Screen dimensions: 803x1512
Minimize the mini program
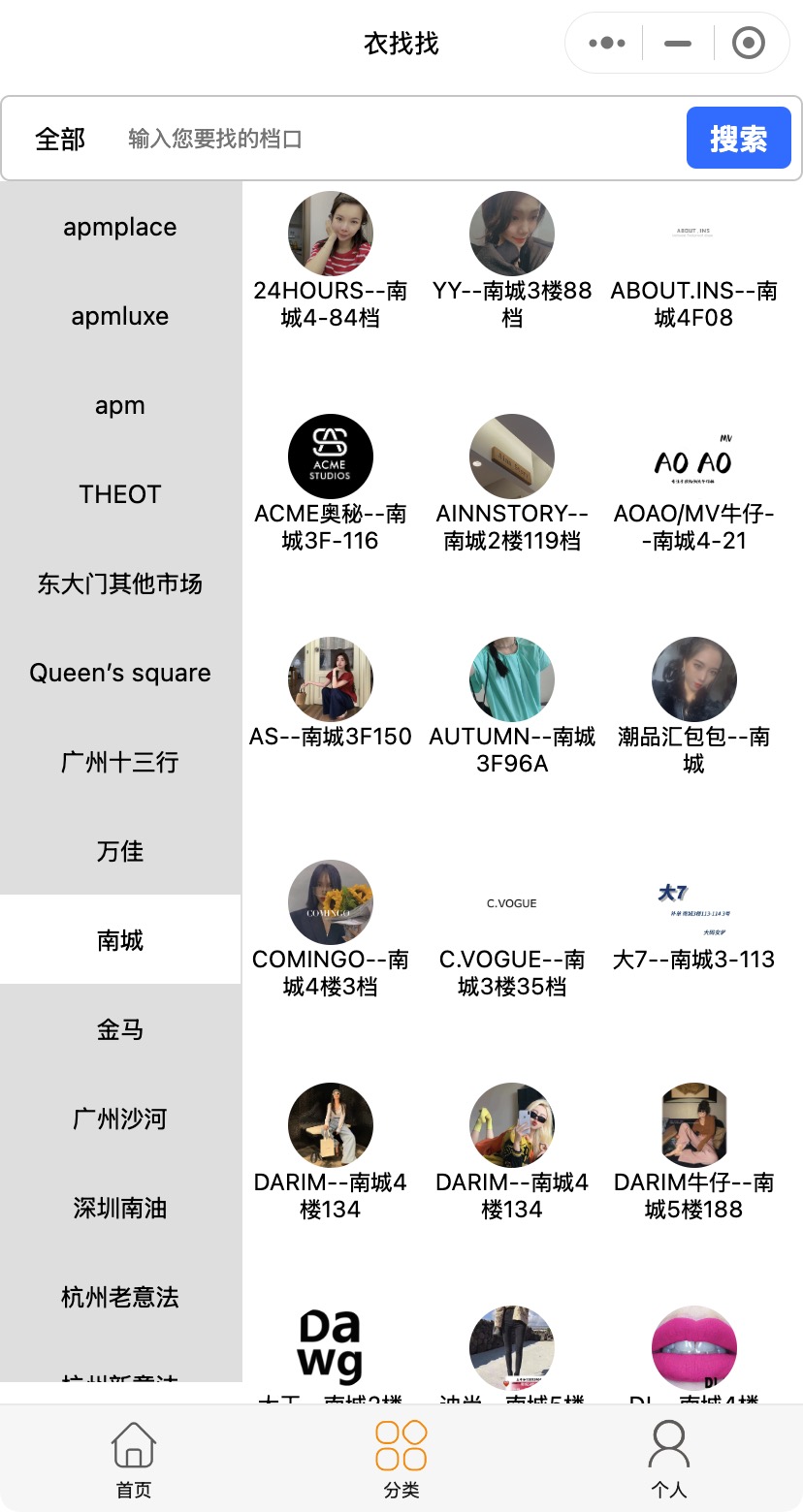coord(678,43)
